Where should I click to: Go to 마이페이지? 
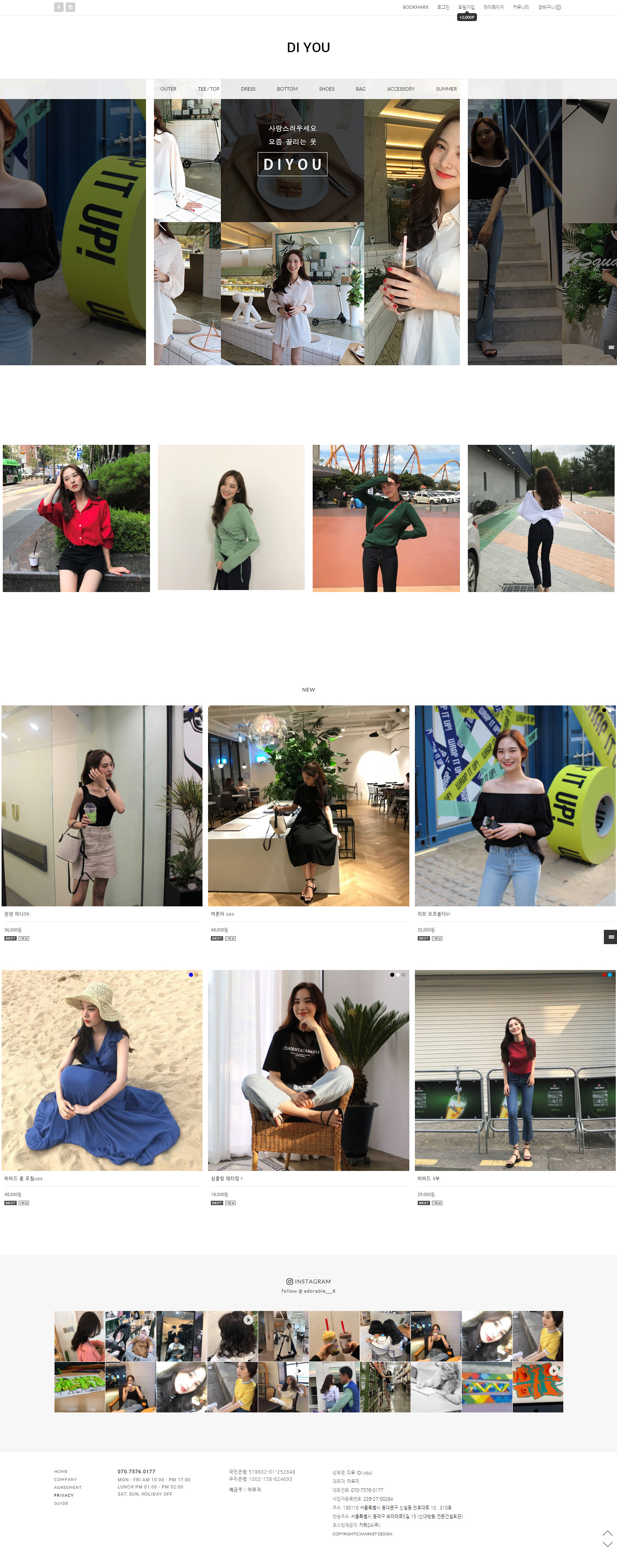(x=493, y=7)
